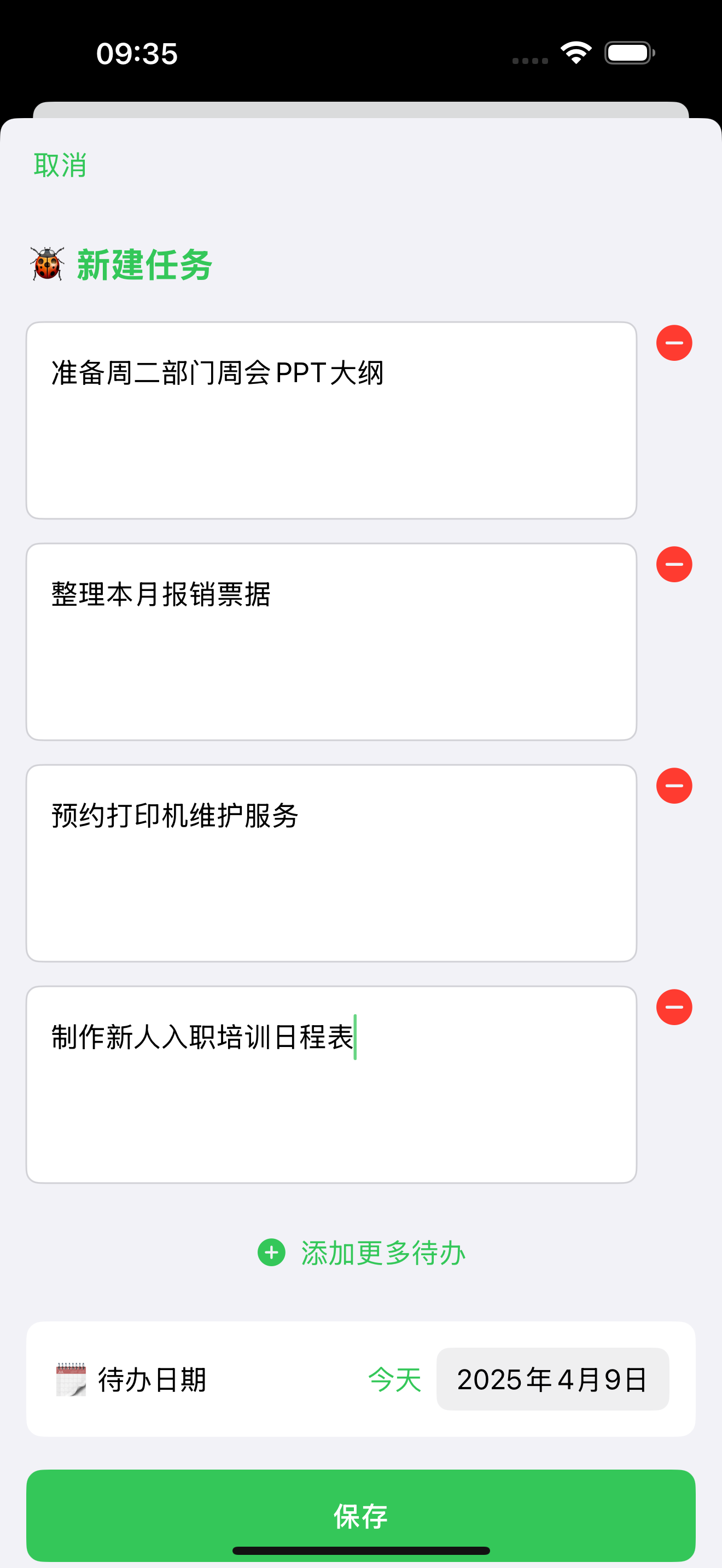Focus the 预约打印机维护服务 text field
This screenshot has height=1568, width=722.
[331, 863]
